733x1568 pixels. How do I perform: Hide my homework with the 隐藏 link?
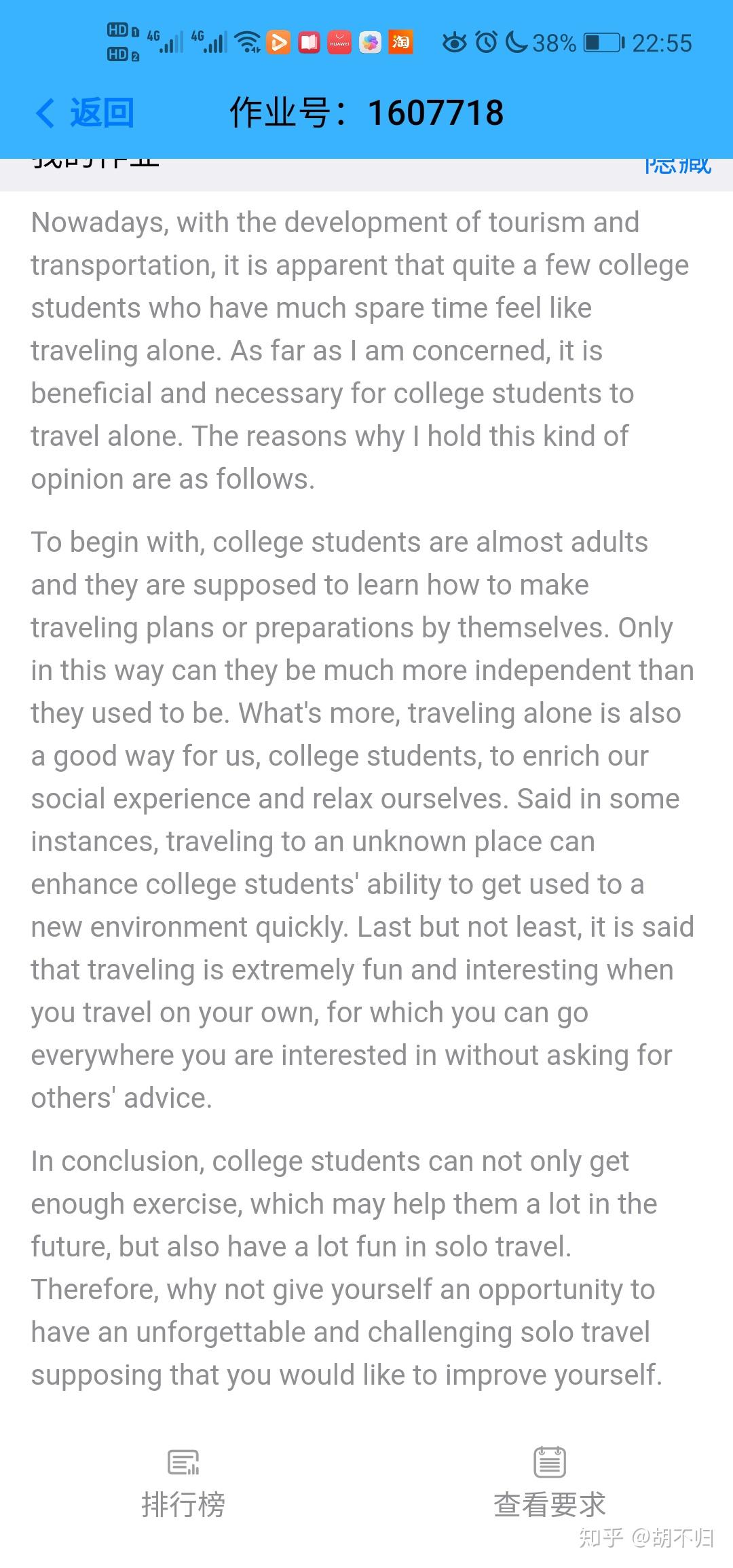(677, 166)
